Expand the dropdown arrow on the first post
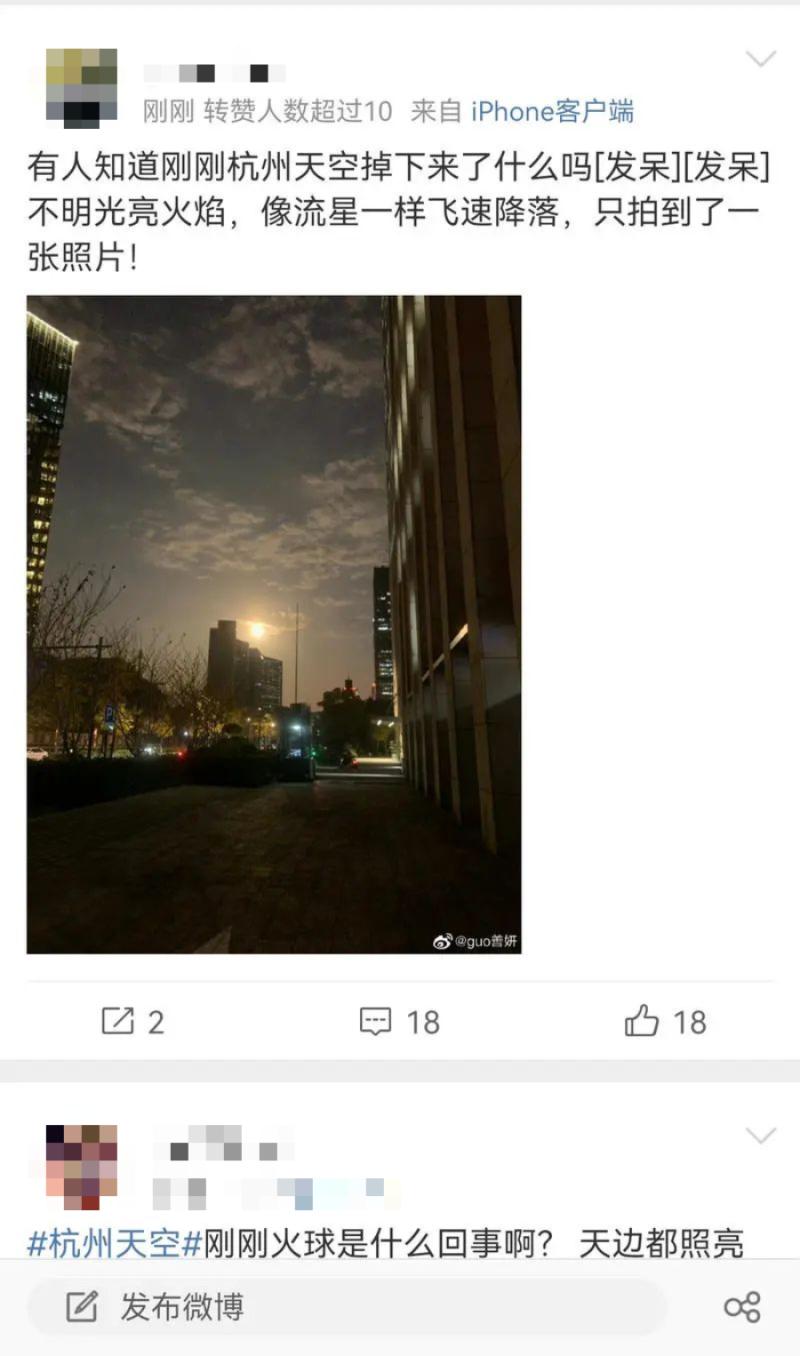Screen dimensions: 800x1356 tap(761, 59)
